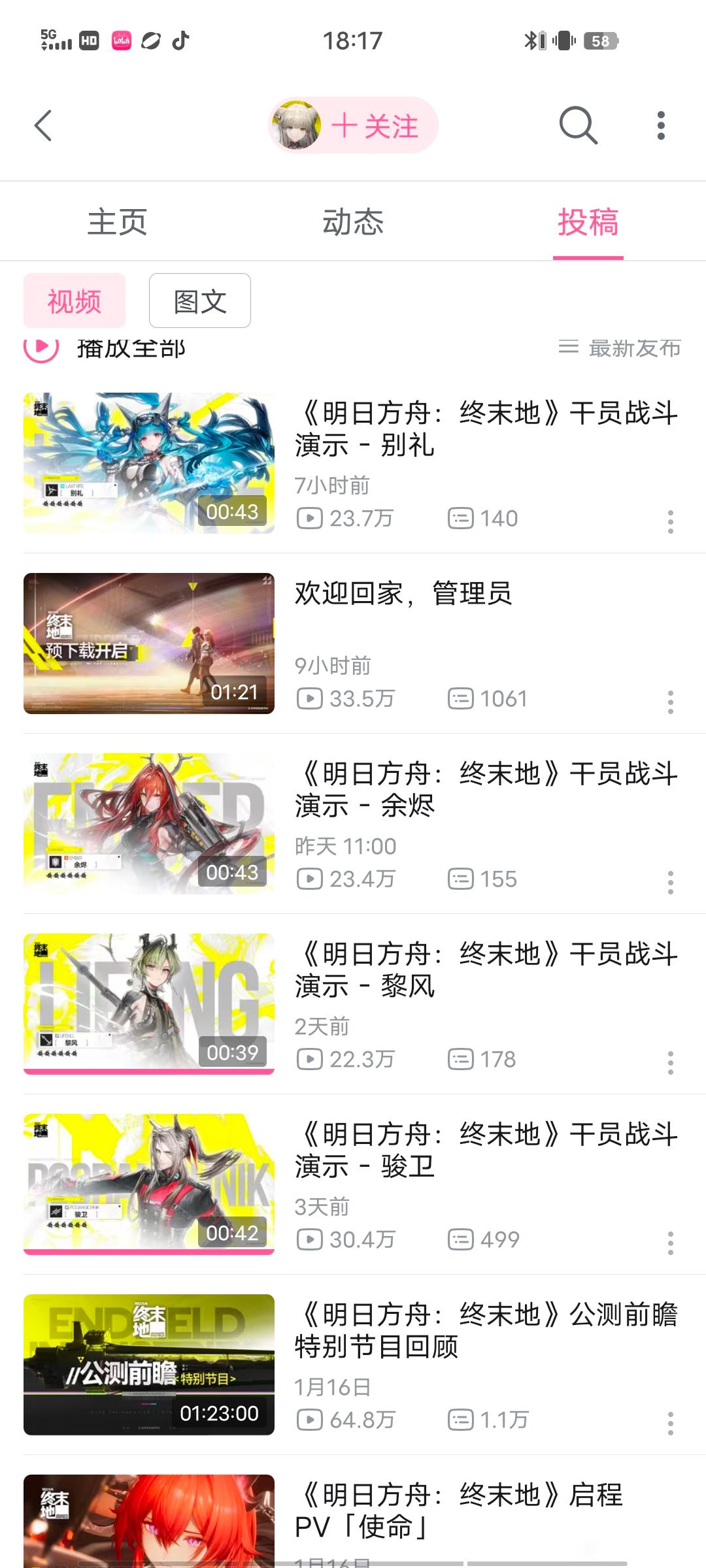Open more options for the 黎风 video
The image size is (706, 1568).
[x=670, y=1062]
